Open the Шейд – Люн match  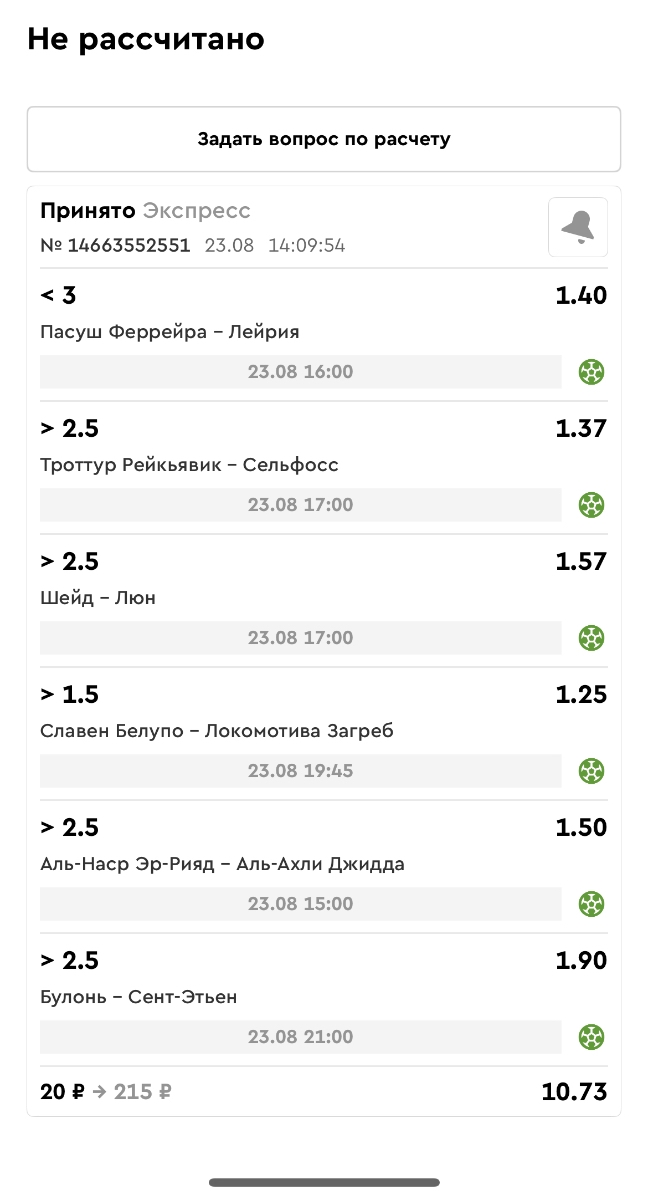(x=98, y=598)
